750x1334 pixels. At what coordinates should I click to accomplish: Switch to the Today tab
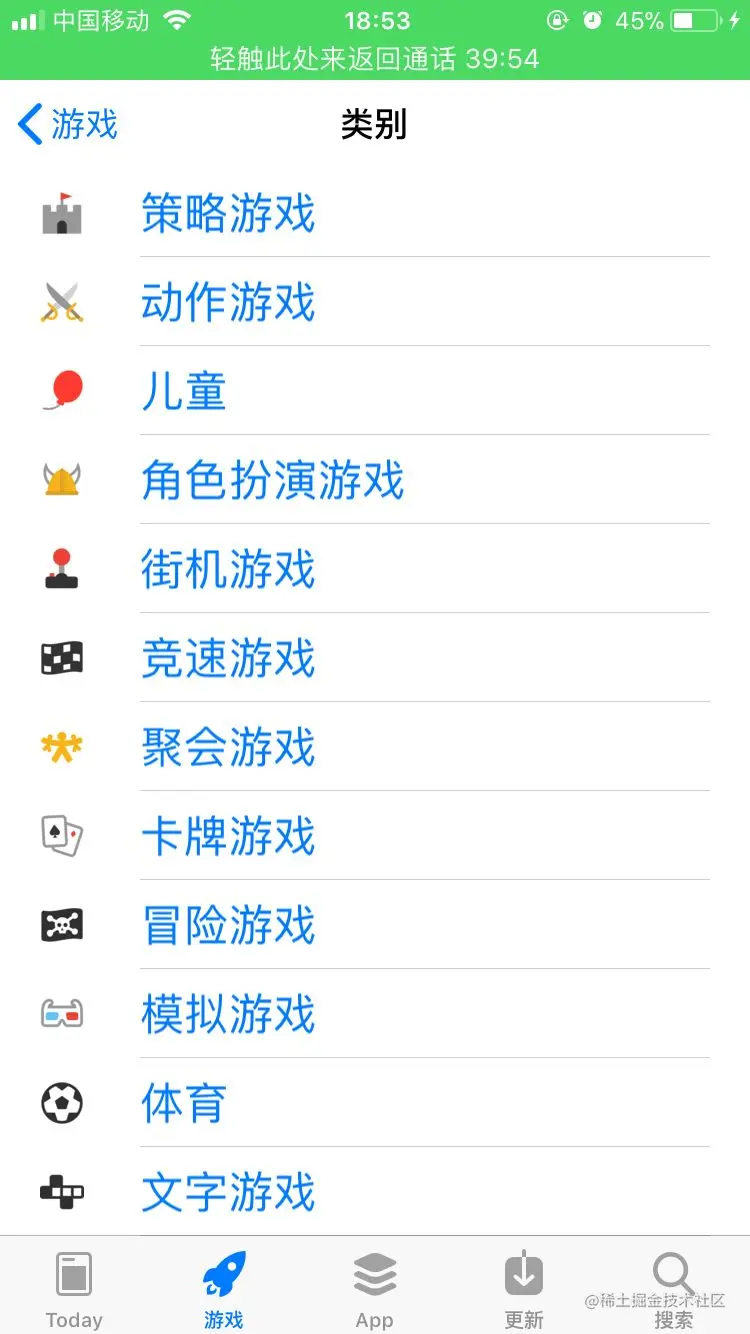(74, 1288)
